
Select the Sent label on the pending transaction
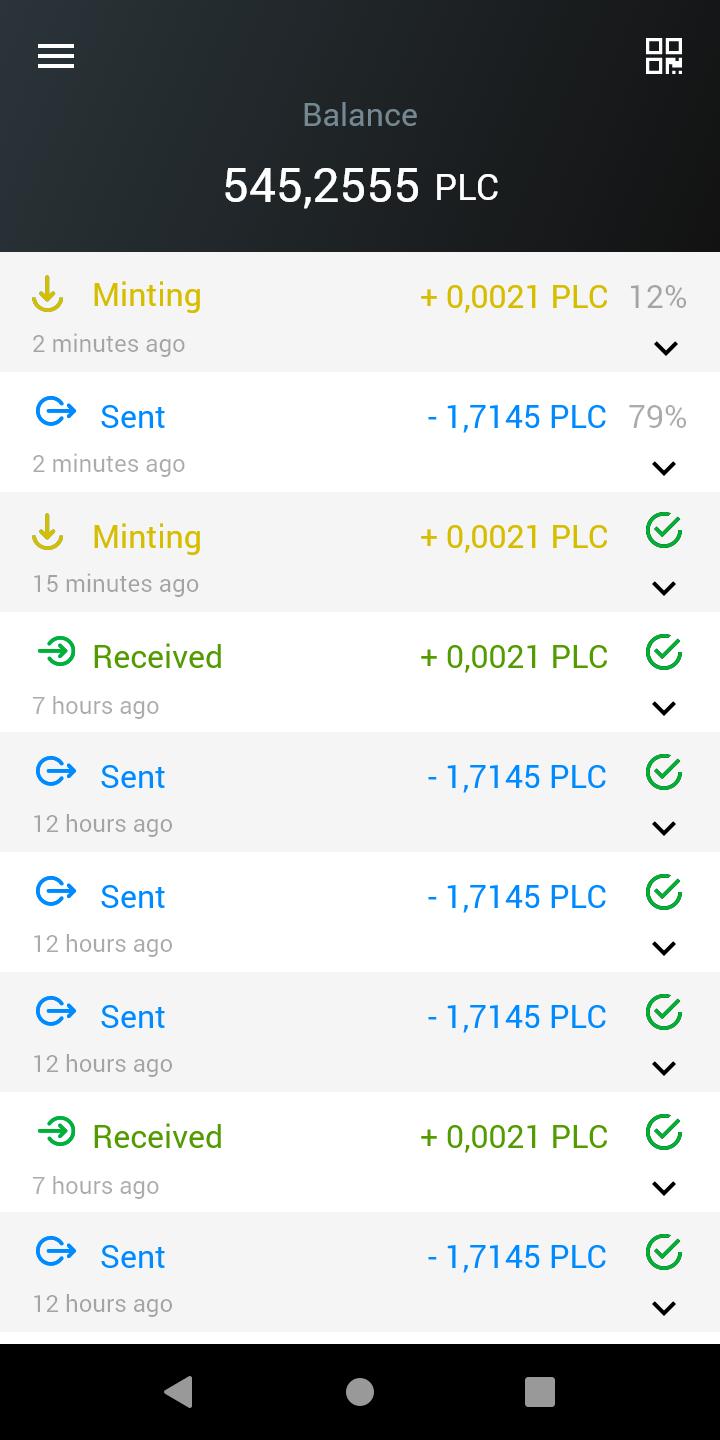pyautogui.click(x=132, y=416)
